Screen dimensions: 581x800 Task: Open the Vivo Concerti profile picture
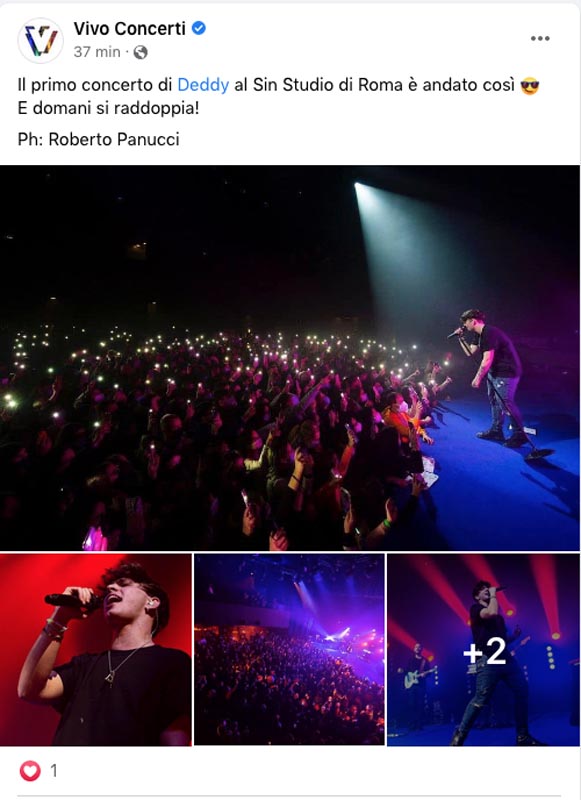41,40
